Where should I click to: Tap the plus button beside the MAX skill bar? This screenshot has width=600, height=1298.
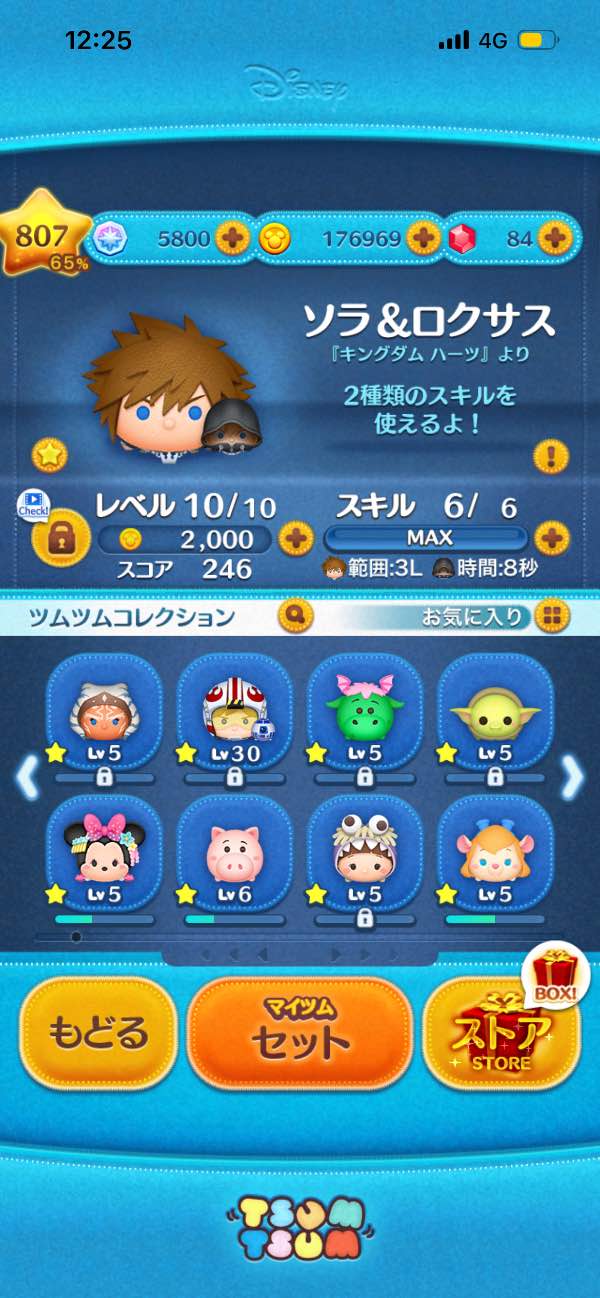[x=551, y=538]
